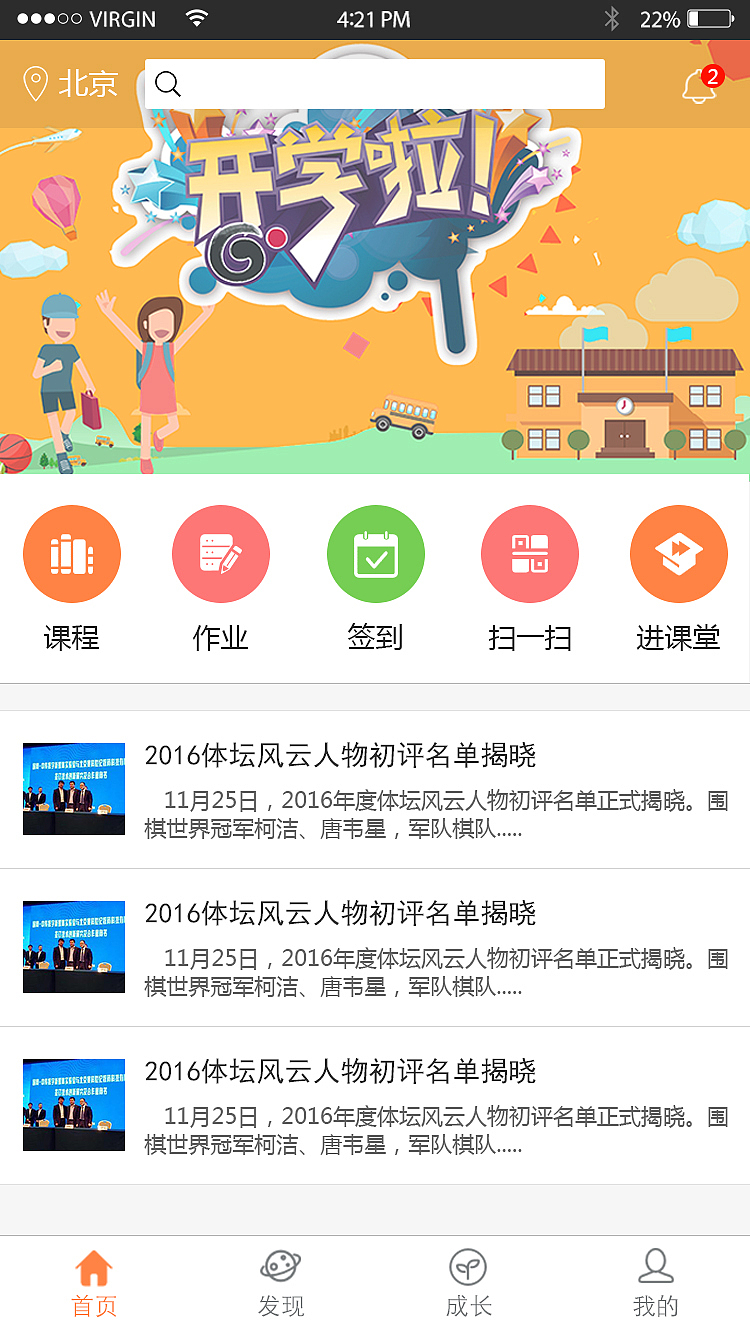Tap the magnifying glass search icon
The image size is (750, 1334).
(x=168, y=84)
